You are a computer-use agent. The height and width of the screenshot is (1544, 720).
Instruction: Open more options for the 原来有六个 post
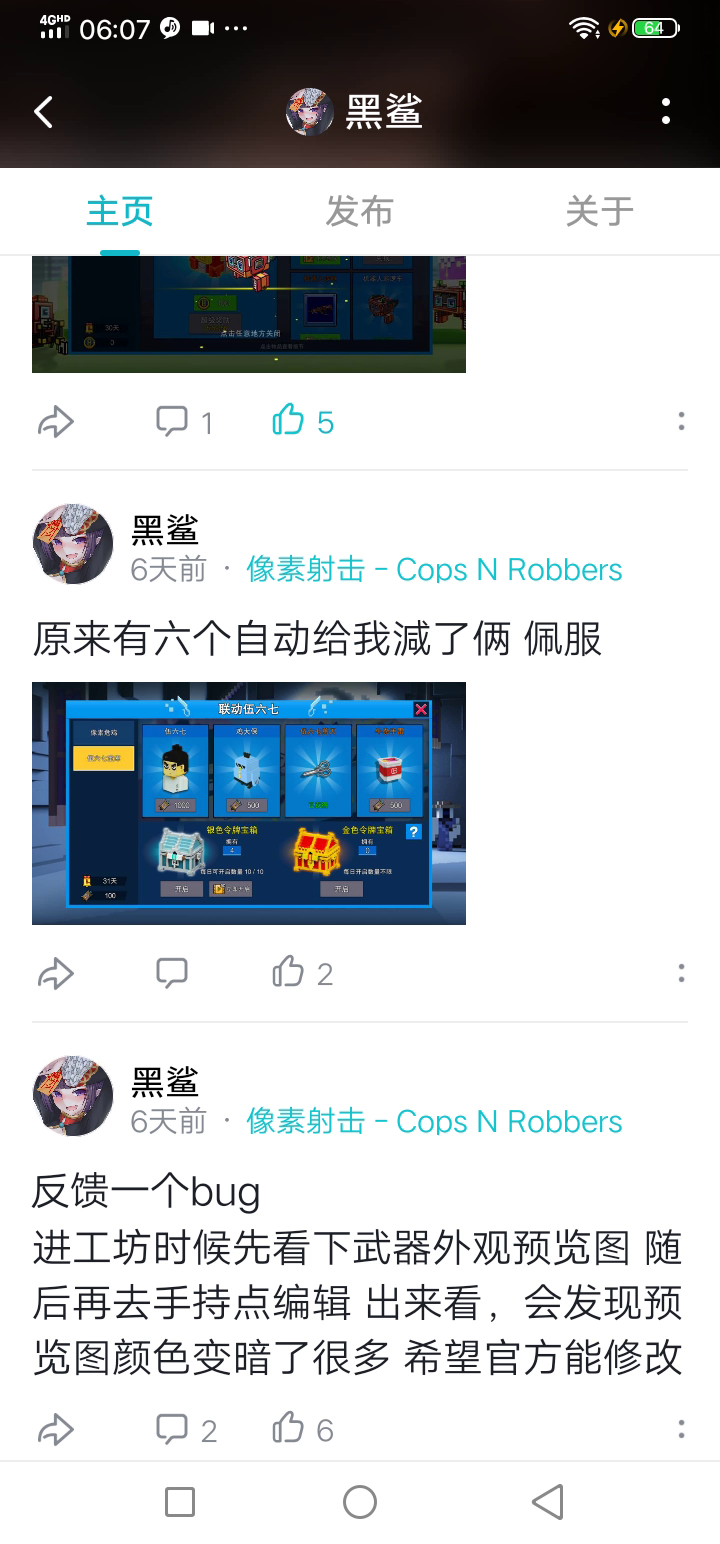point(681,973)
